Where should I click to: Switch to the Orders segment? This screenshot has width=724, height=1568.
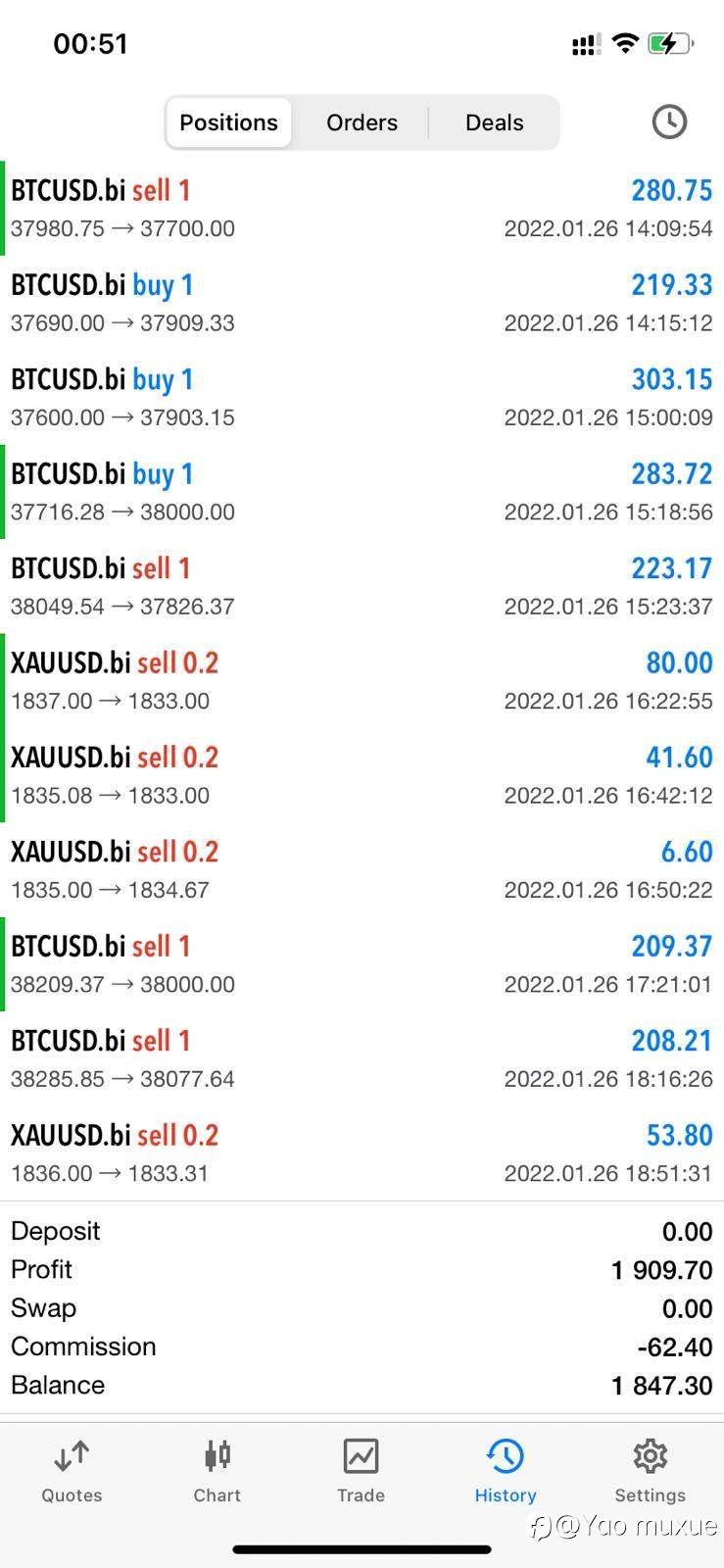tap(362, 122)
